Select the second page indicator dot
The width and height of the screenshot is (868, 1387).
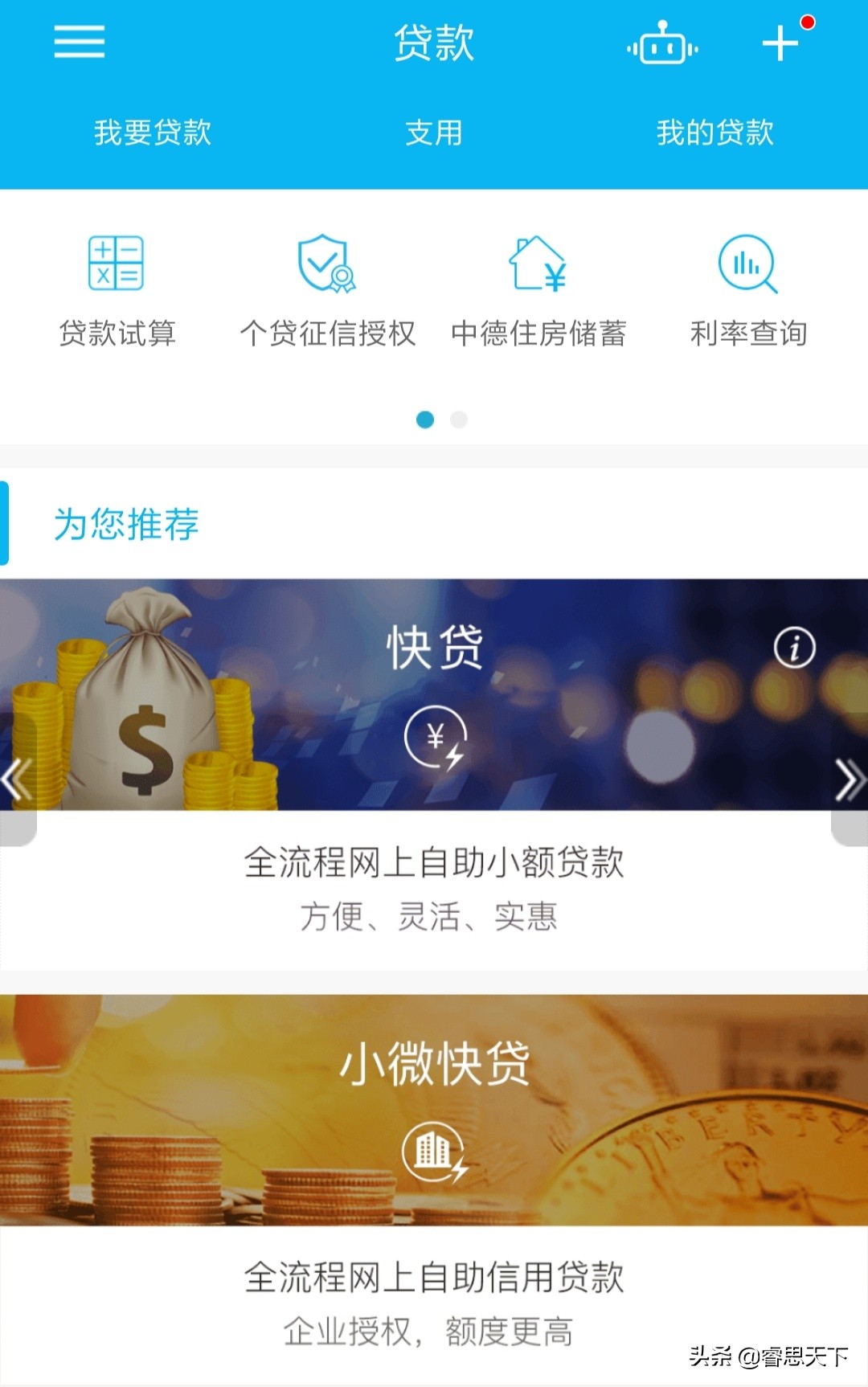(x=459, y=419)
